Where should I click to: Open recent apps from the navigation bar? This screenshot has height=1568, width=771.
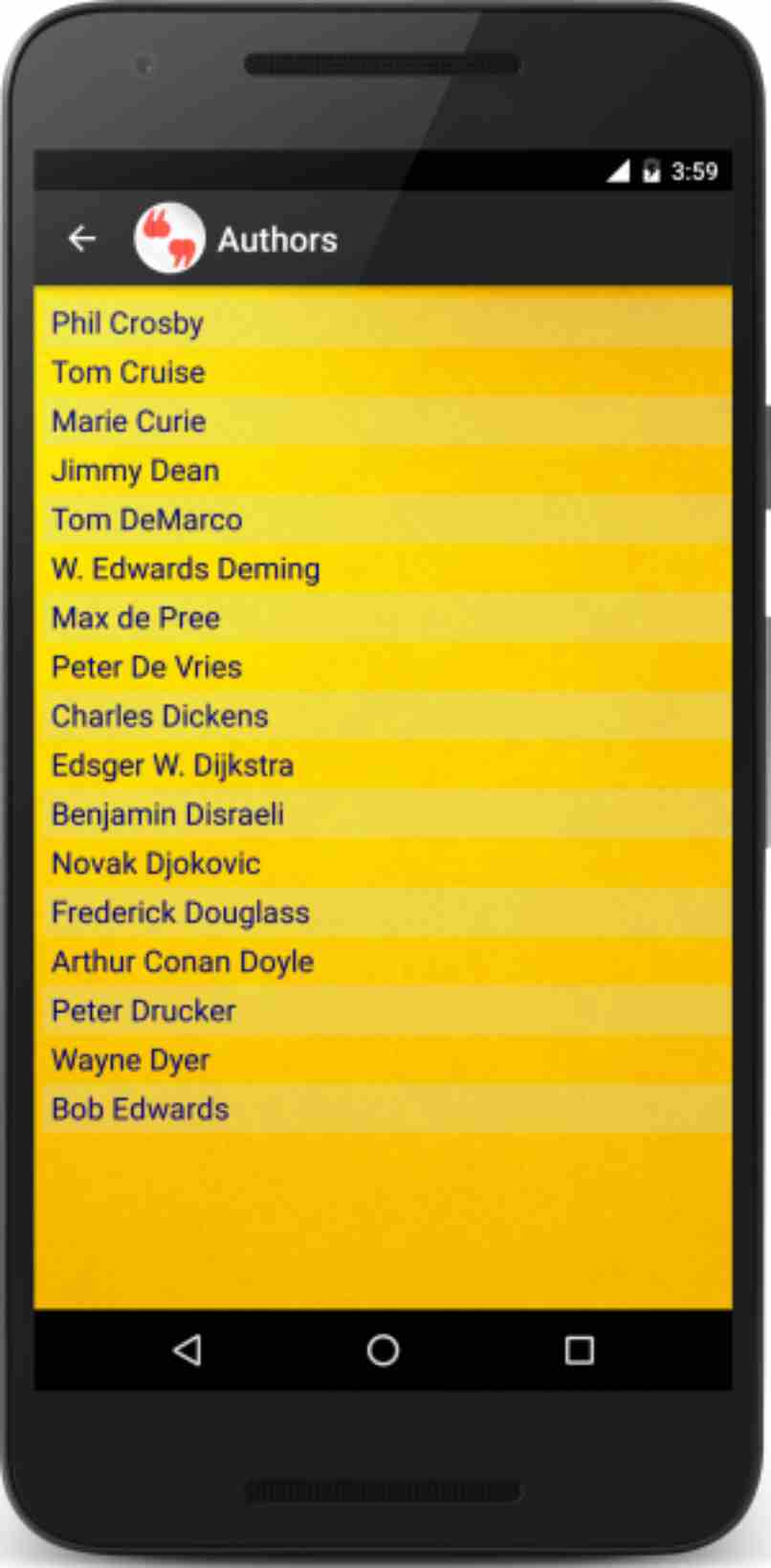coord(579,1350)
